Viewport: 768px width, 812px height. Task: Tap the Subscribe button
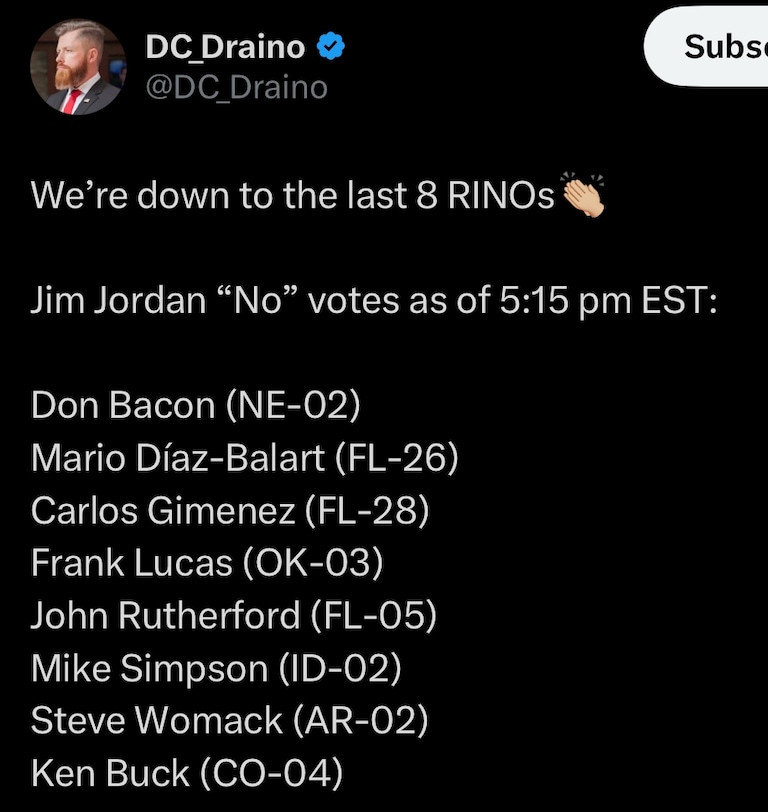[715, 47]
